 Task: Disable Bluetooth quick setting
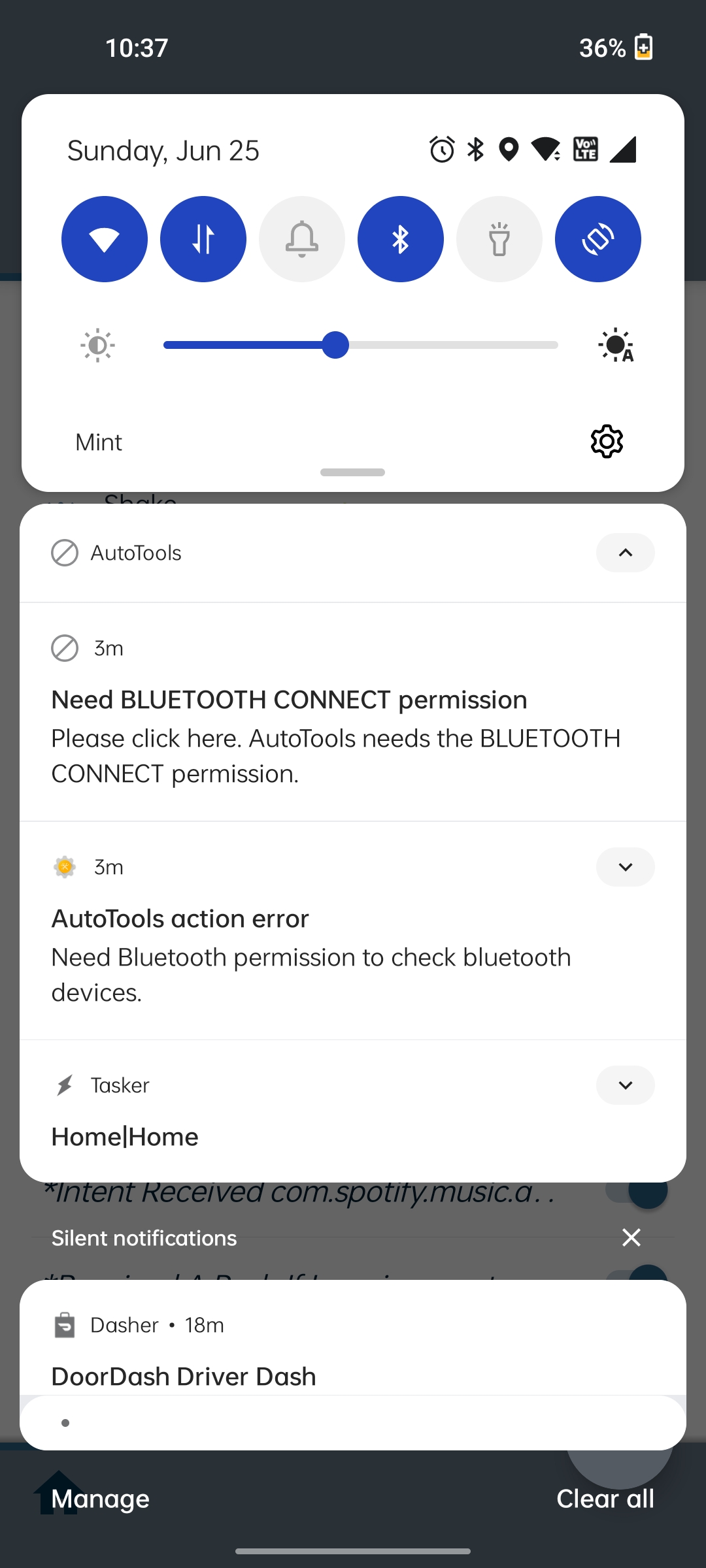(x=401, y=239)
